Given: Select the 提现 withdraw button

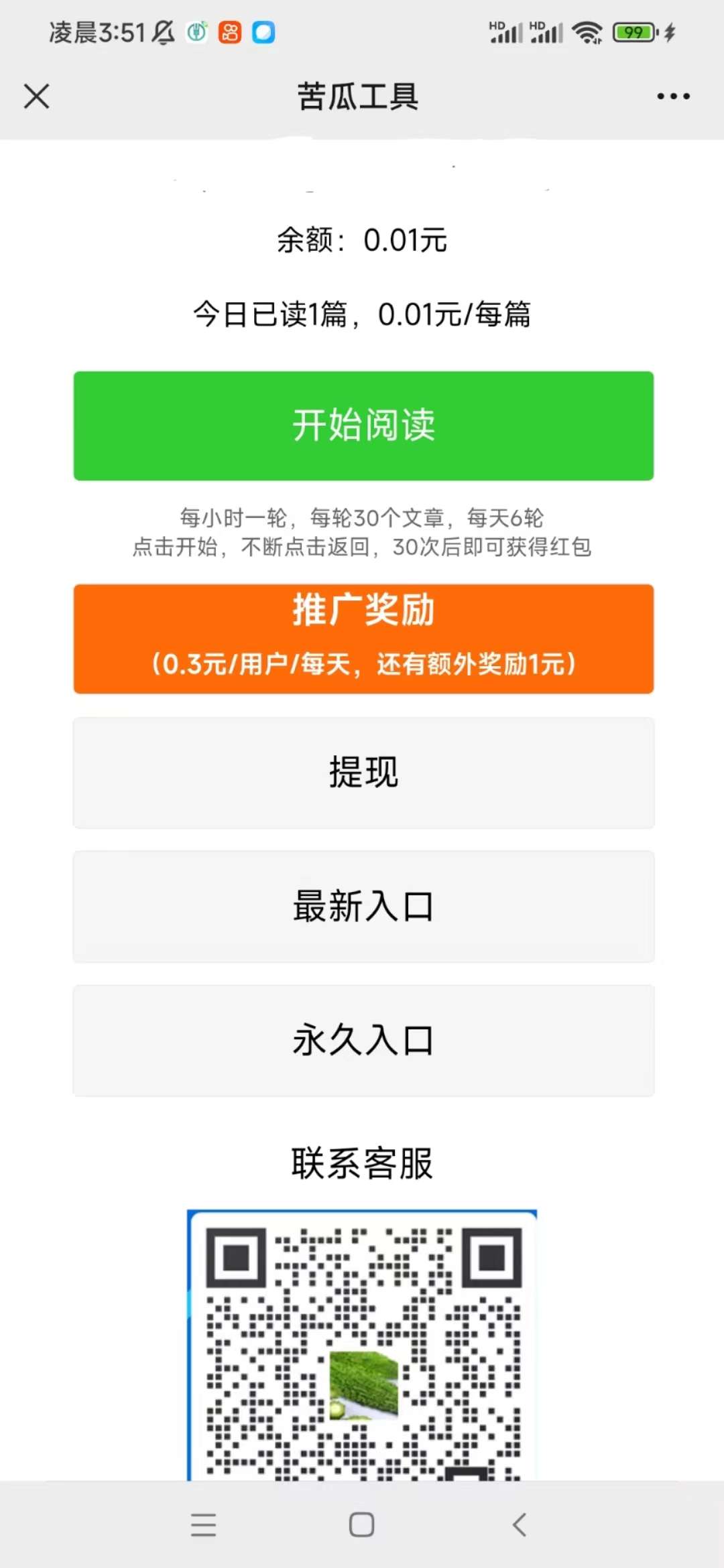Looking at the screenshot, I should [363, 773].
